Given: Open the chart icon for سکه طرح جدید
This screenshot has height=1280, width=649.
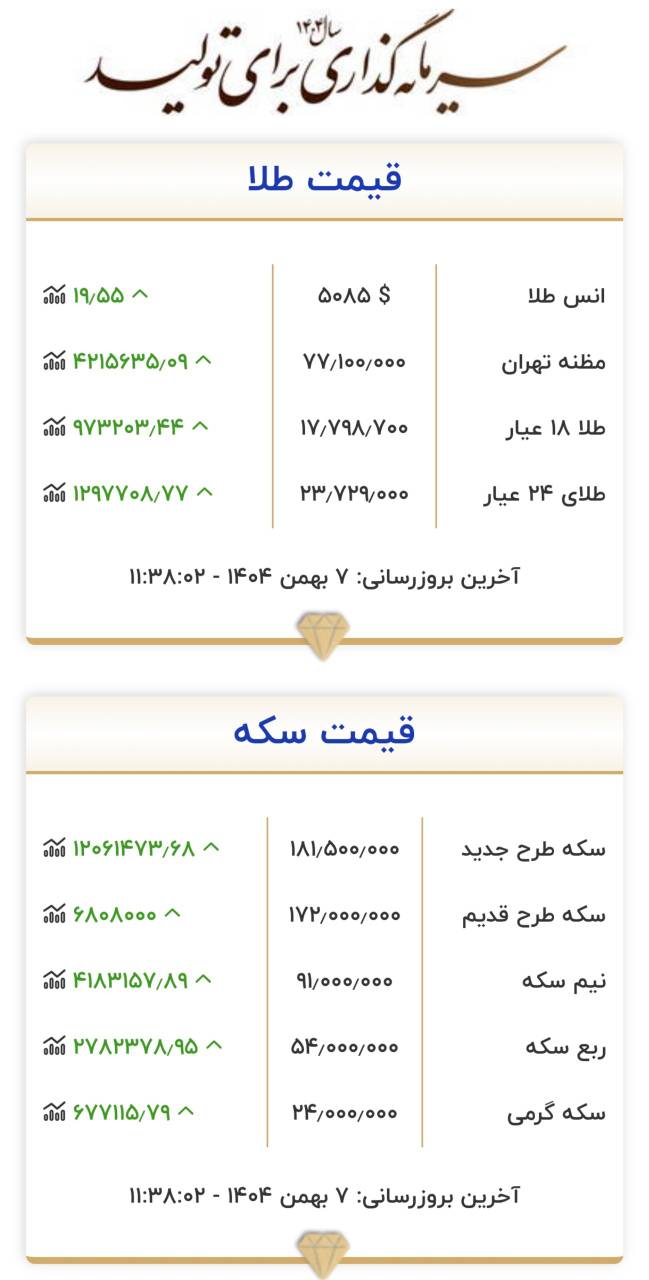Looking at the screenshot, I should 54,848.
